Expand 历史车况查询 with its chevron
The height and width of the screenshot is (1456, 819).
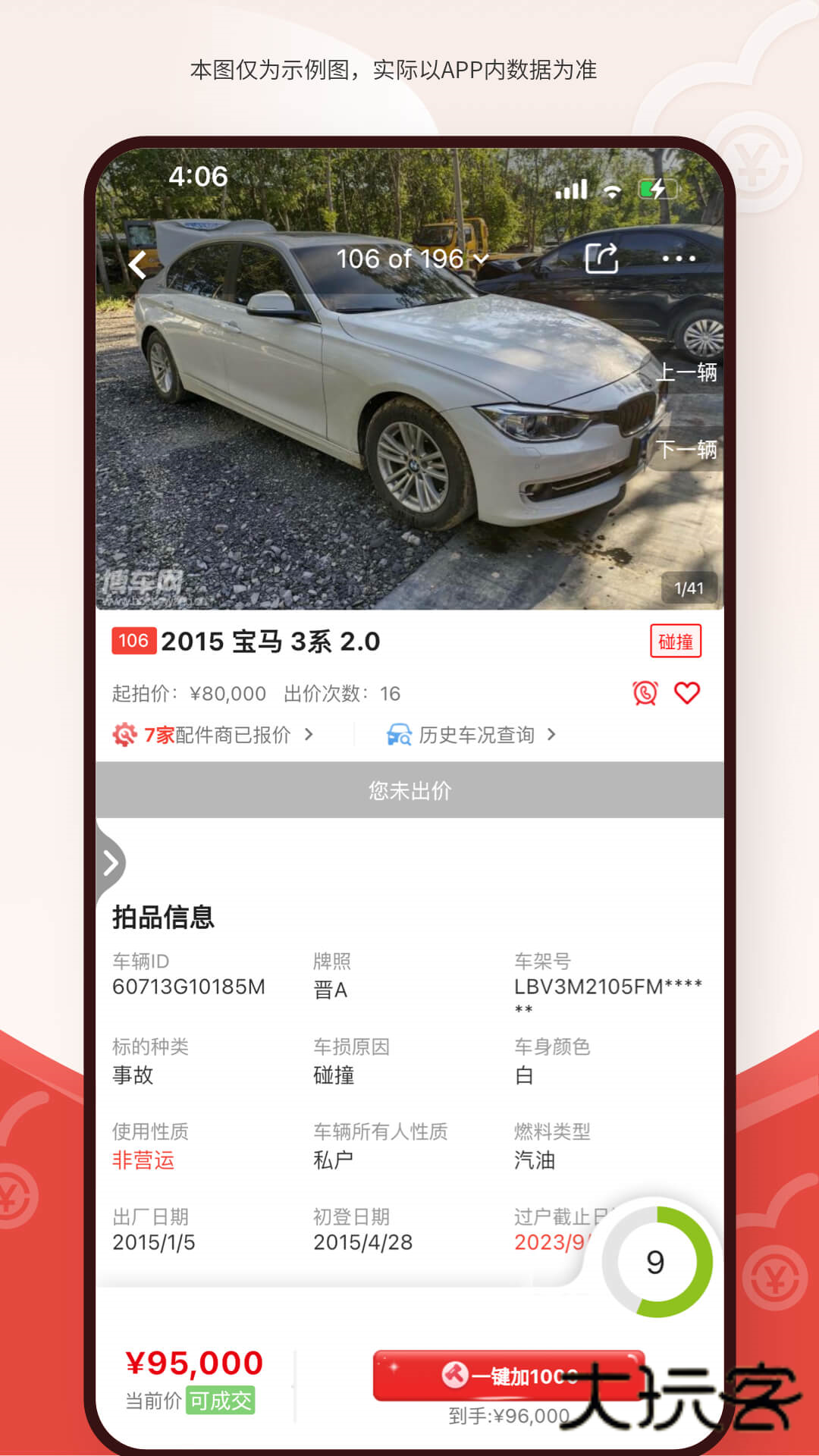(x=552, y=734)
